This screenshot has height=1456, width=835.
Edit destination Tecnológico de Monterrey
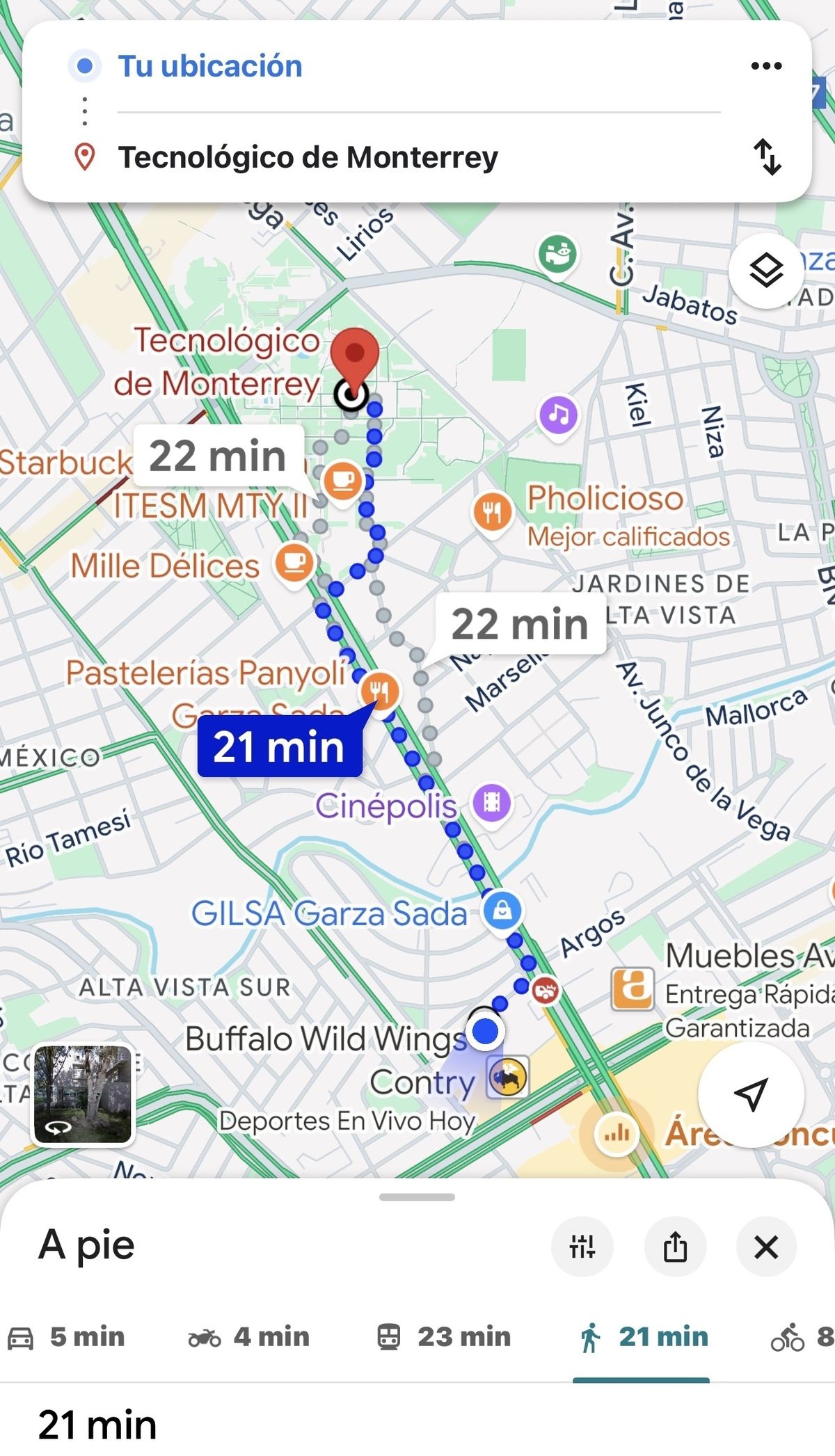point(308,157)
